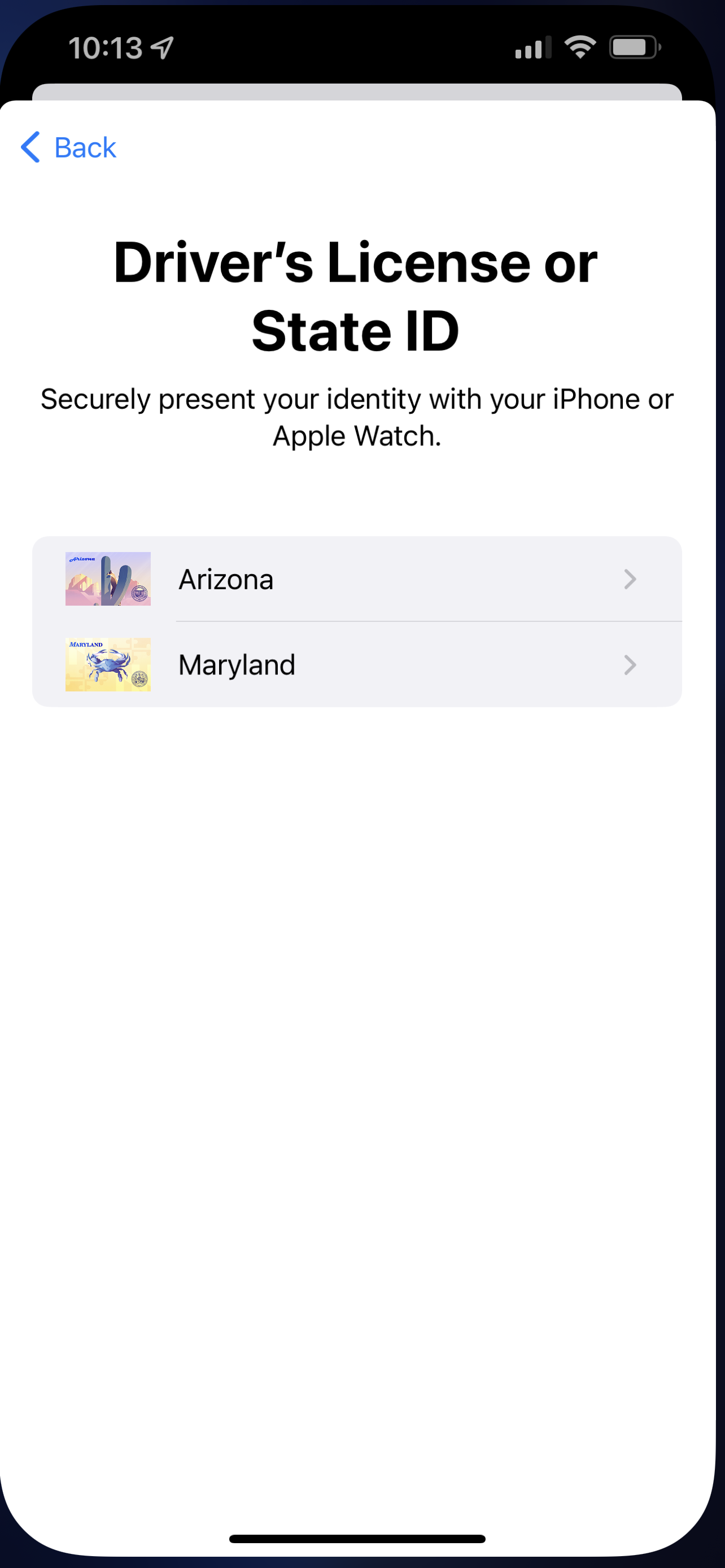Select the Arizona row
Image resolution: width=725 pixels, height=1568 pixels.
click(357, 579)
